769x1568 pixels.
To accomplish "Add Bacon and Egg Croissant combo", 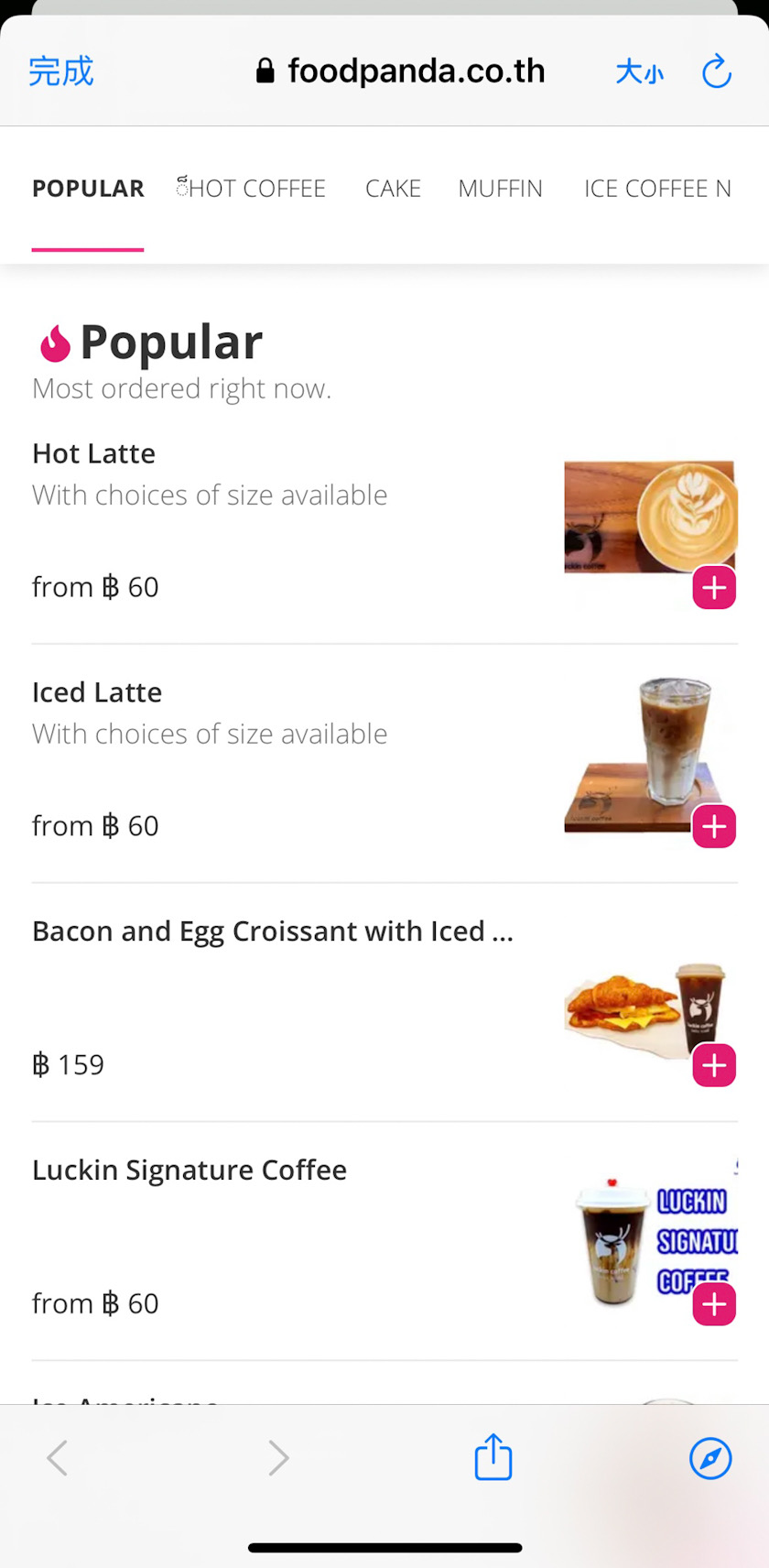I will (714, 1066).
